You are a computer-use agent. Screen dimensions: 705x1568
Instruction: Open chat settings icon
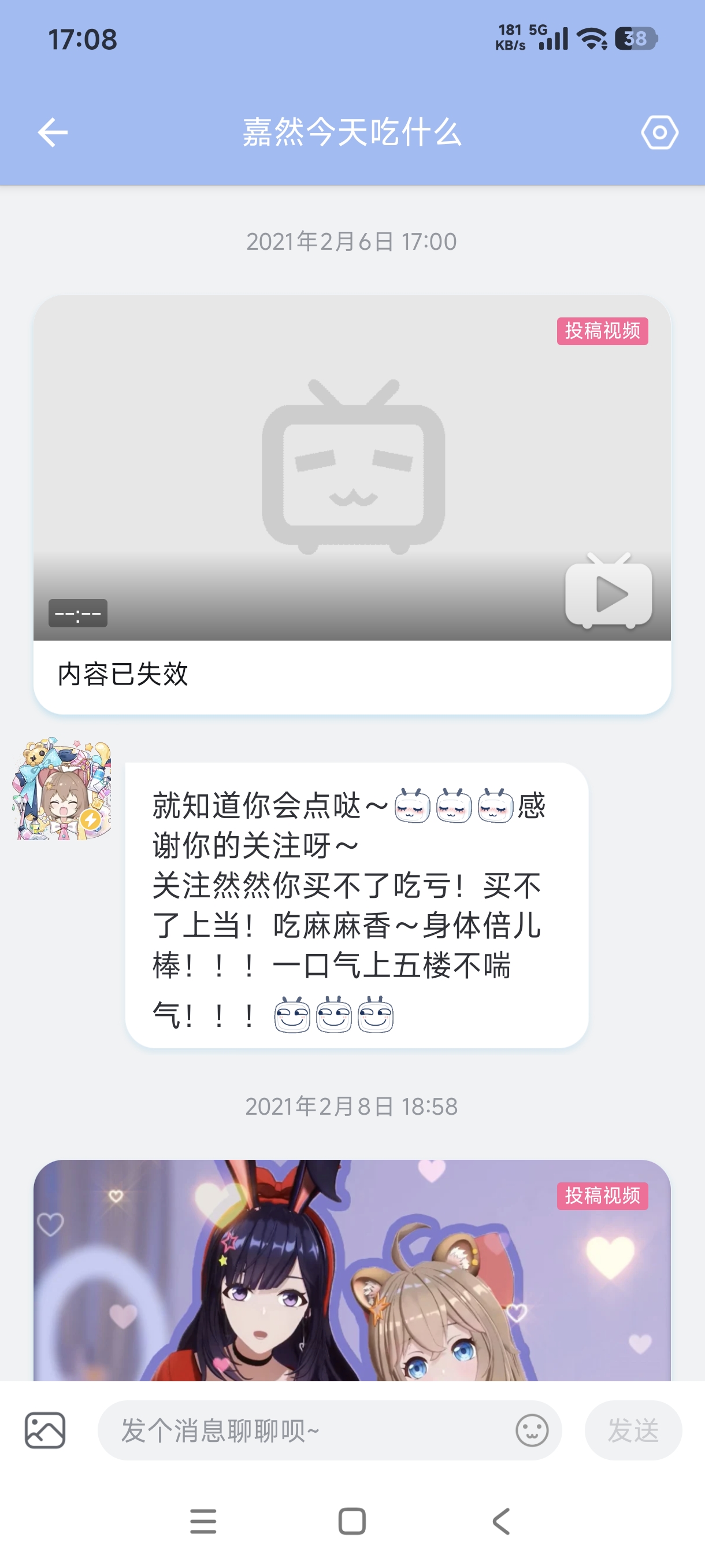[659, 133]
